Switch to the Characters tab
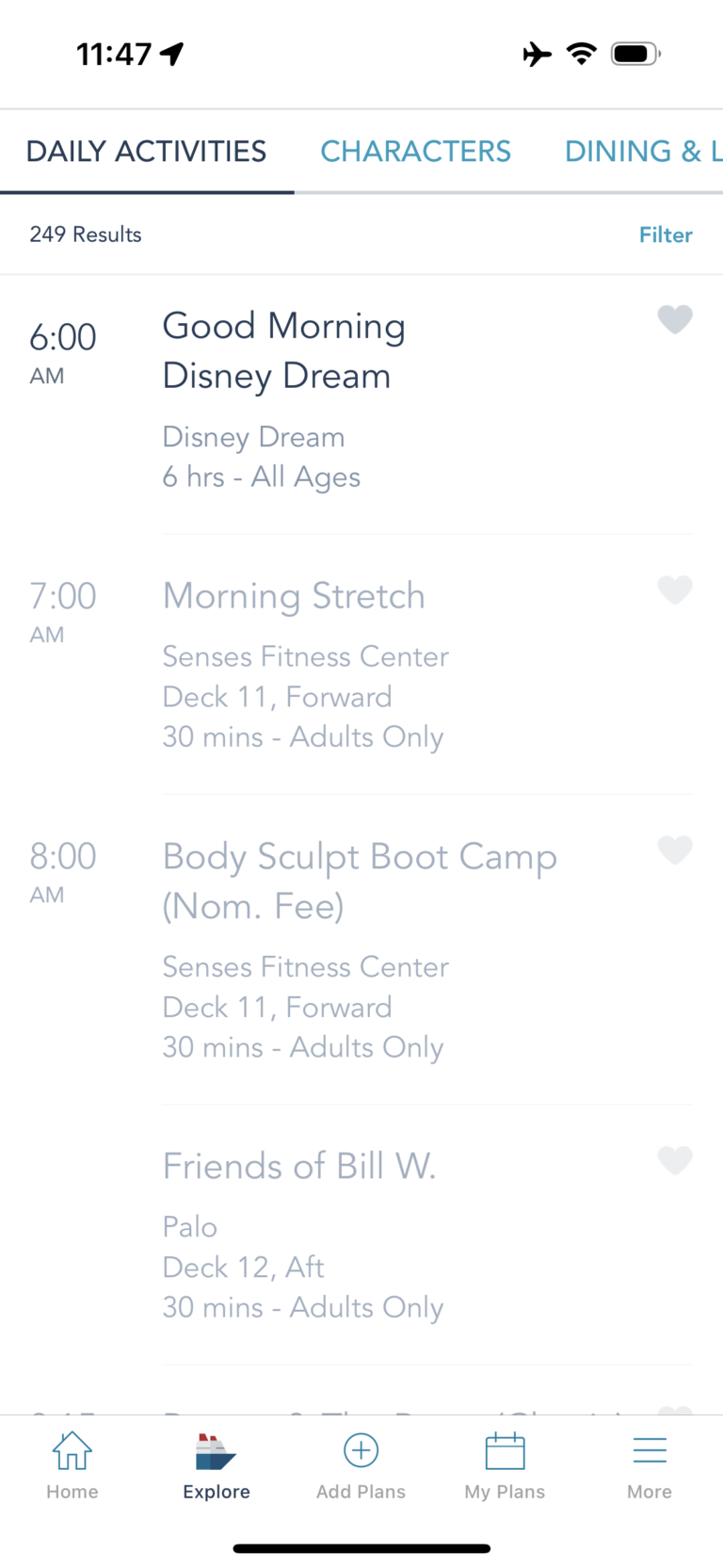 415,151
